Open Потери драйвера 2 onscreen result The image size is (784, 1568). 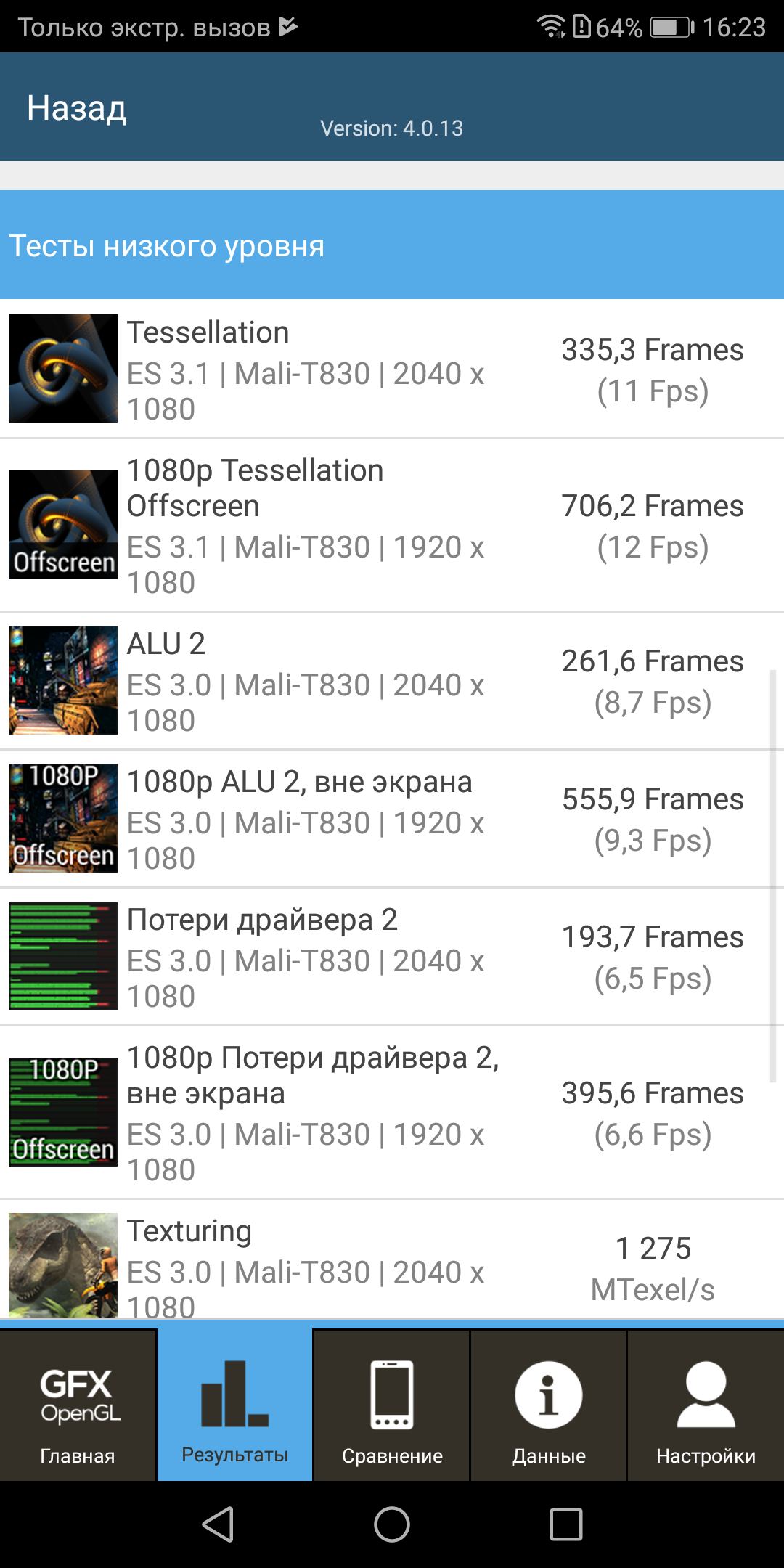coord(392,957)
